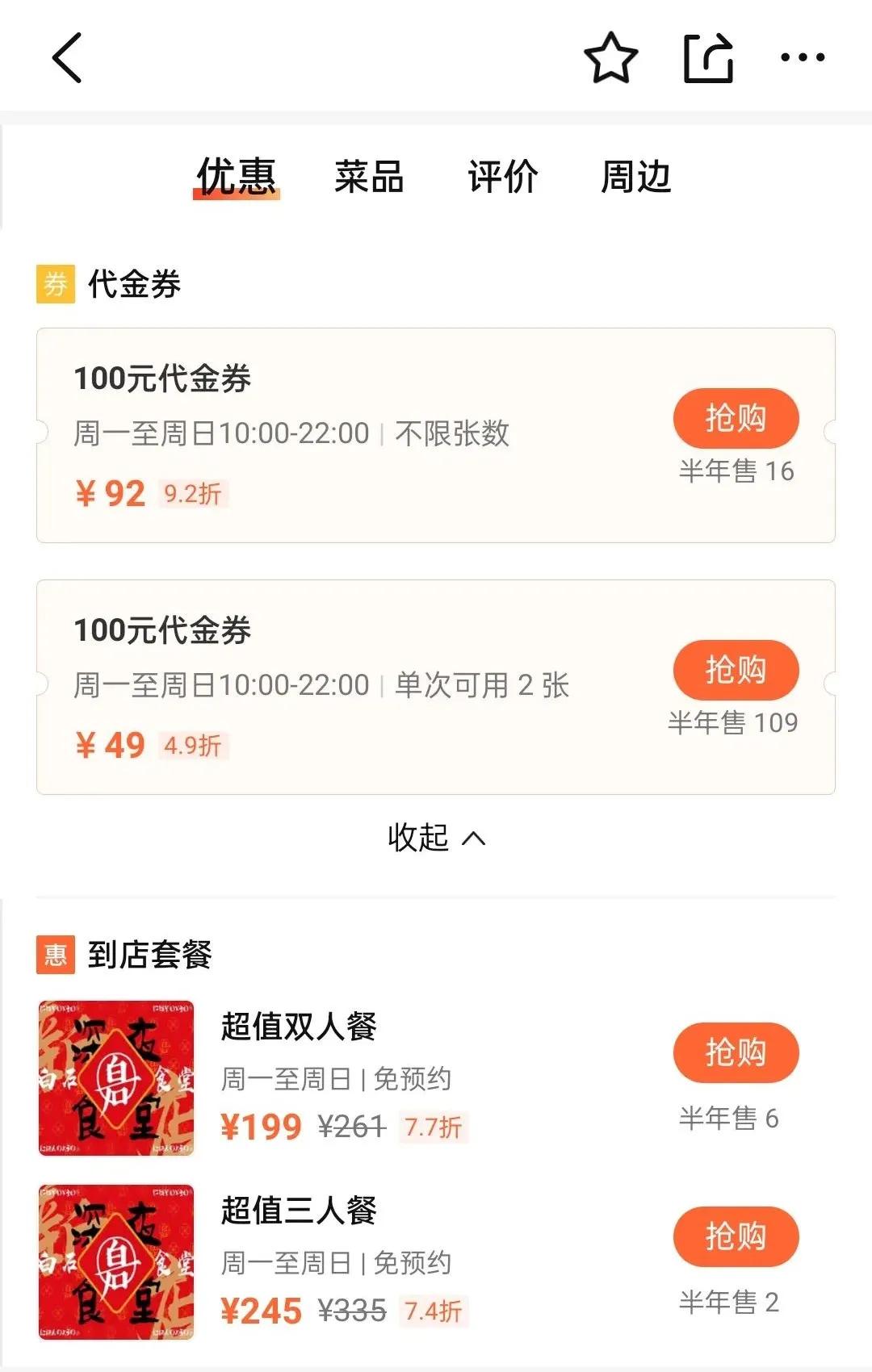Switch to the 评价 tab
Image resolution: width=872 pixels, height=1372 pixels.
(x=500, y=178)
